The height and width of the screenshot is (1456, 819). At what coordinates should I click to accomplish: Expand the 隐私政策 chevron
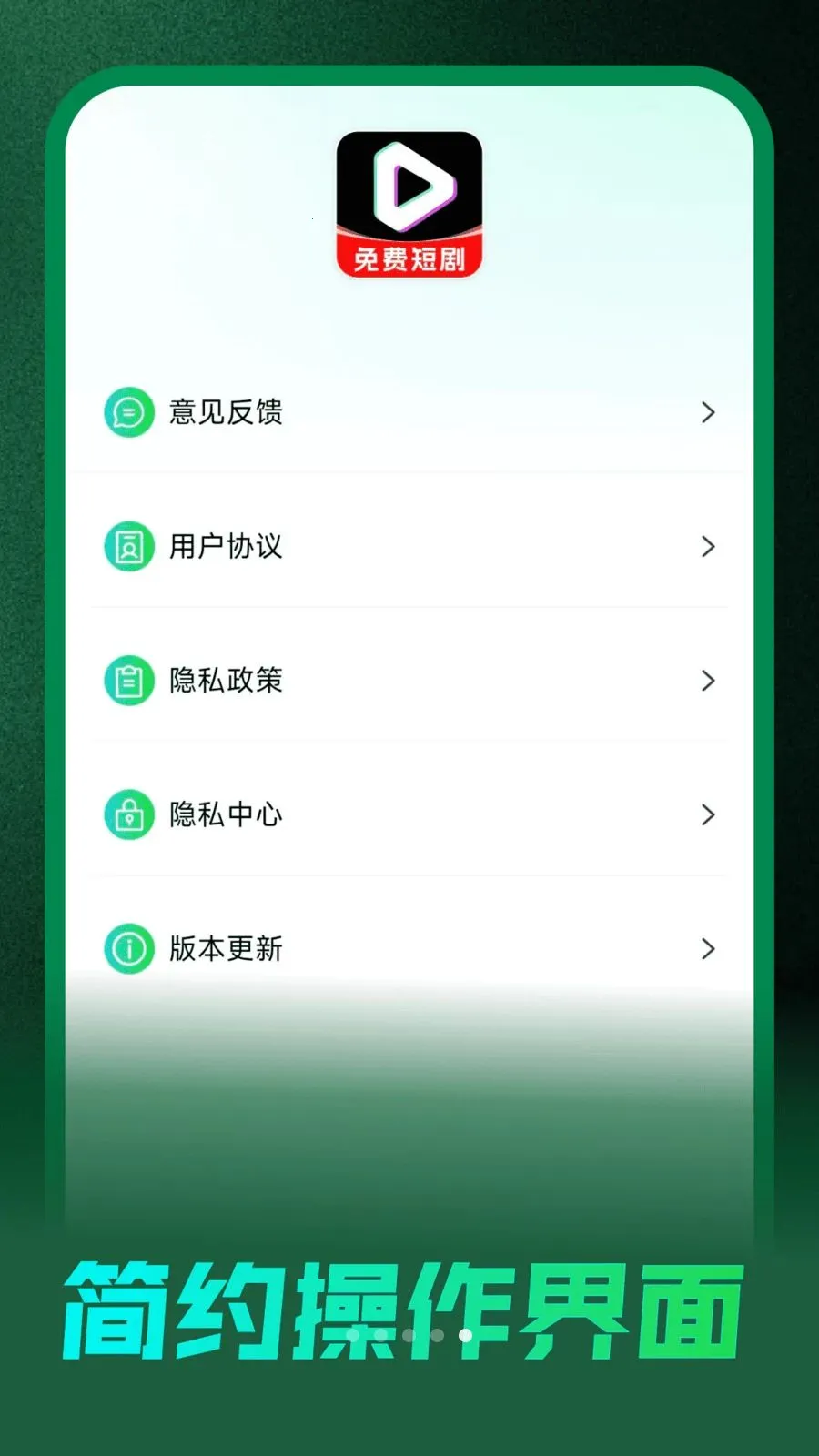(x=708, y=681)
